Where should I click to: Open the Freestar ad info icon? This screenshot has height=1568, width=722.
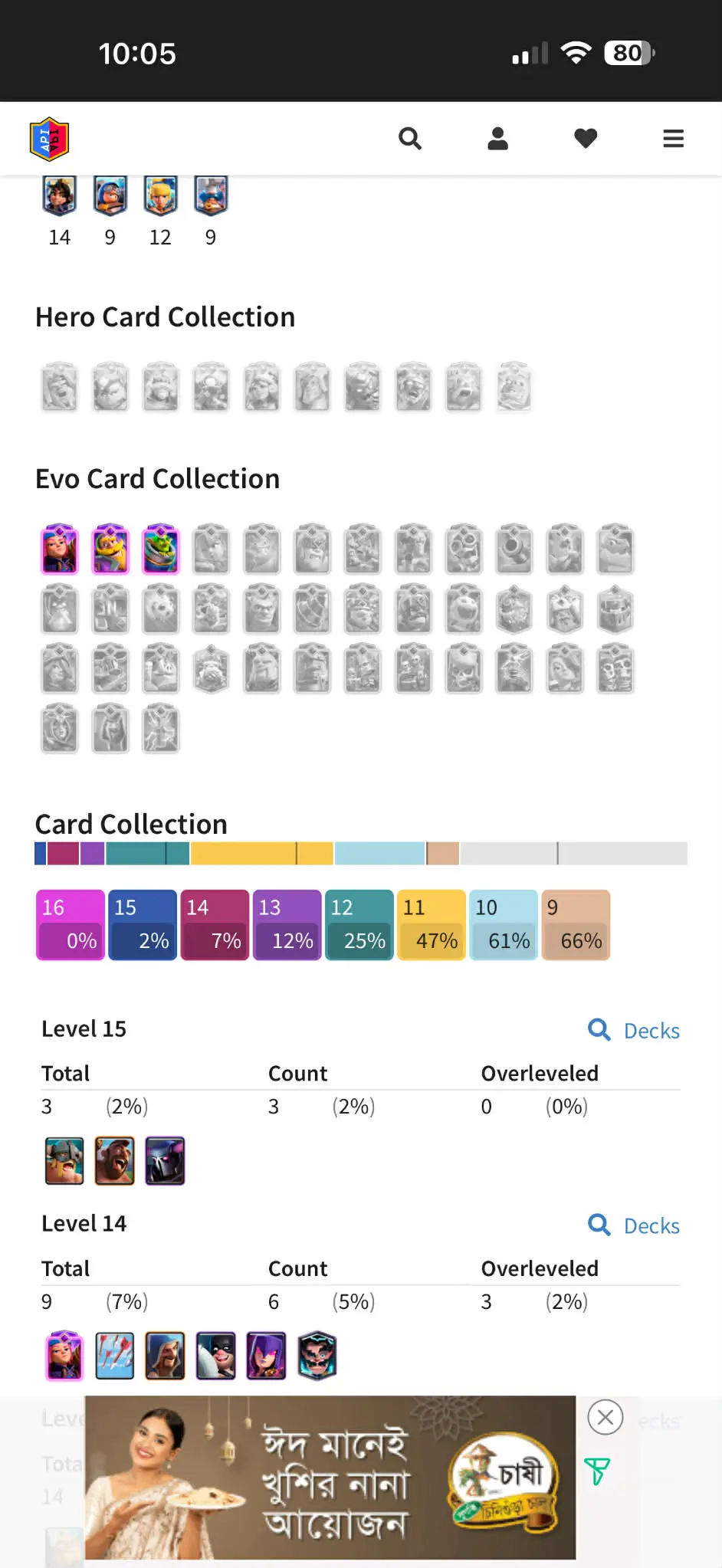[597, 1471]
